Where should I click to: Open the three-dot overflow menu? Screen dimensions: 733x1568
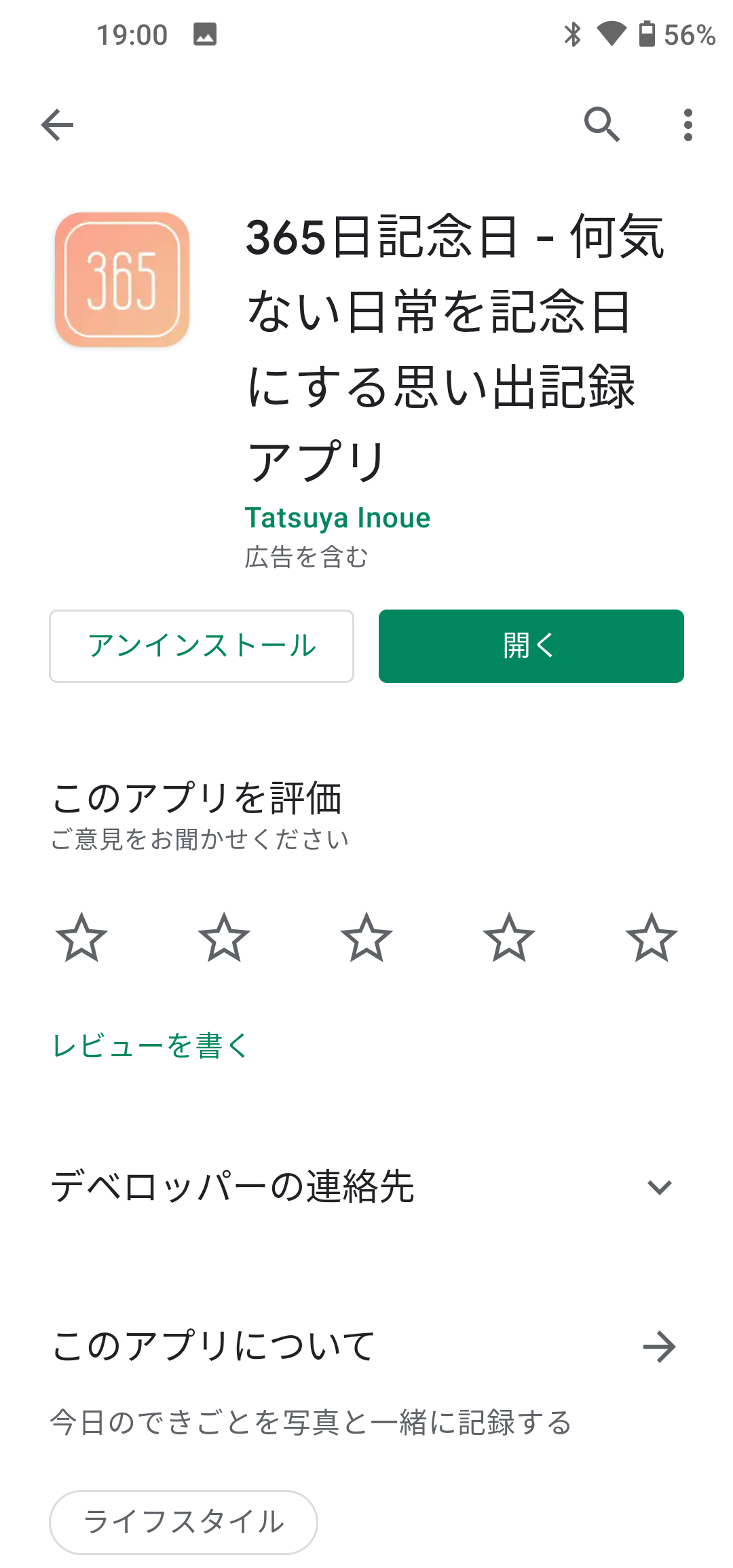coord(688,125)
